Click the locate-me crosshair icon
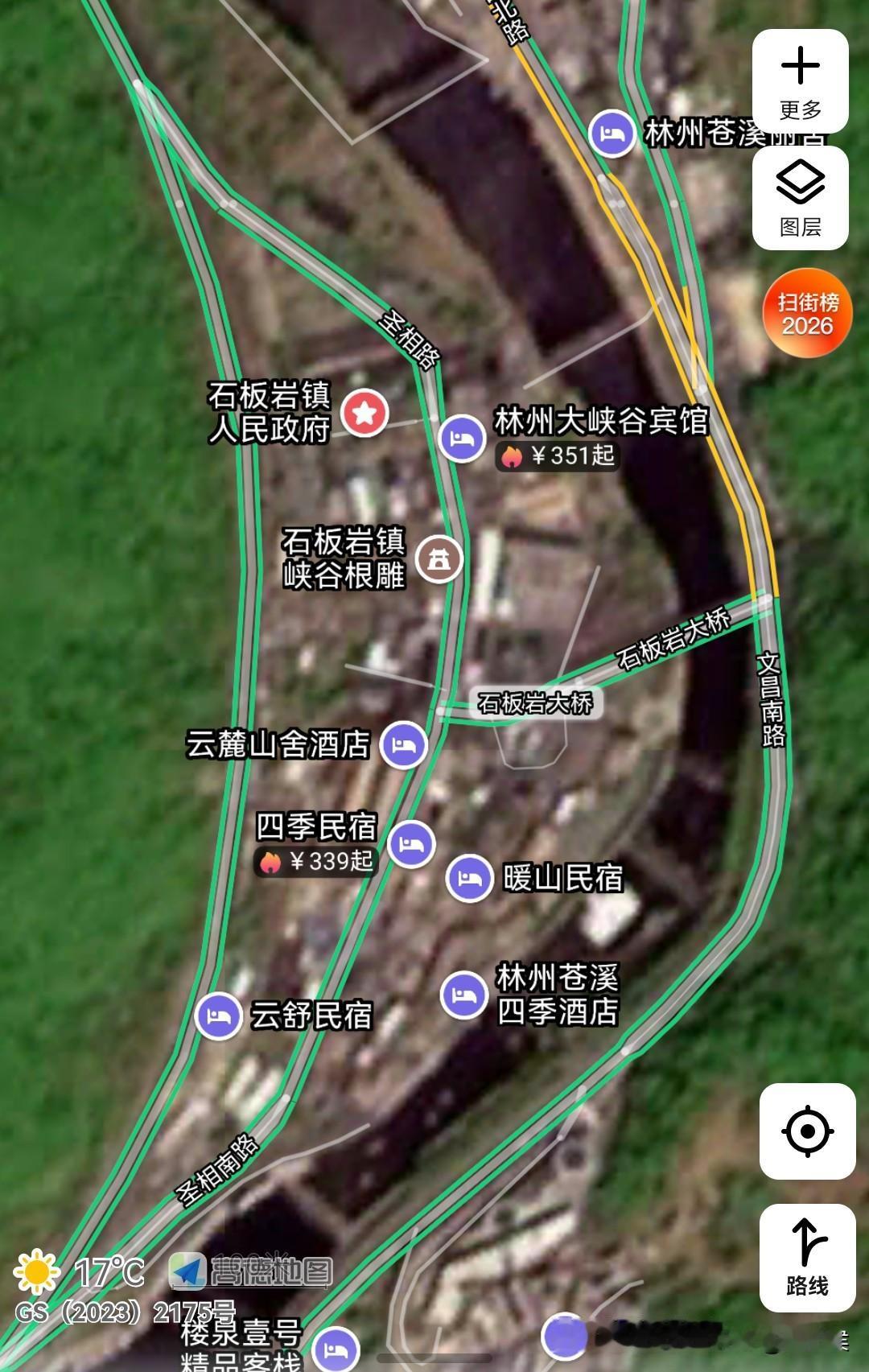 click(806, 1130)
